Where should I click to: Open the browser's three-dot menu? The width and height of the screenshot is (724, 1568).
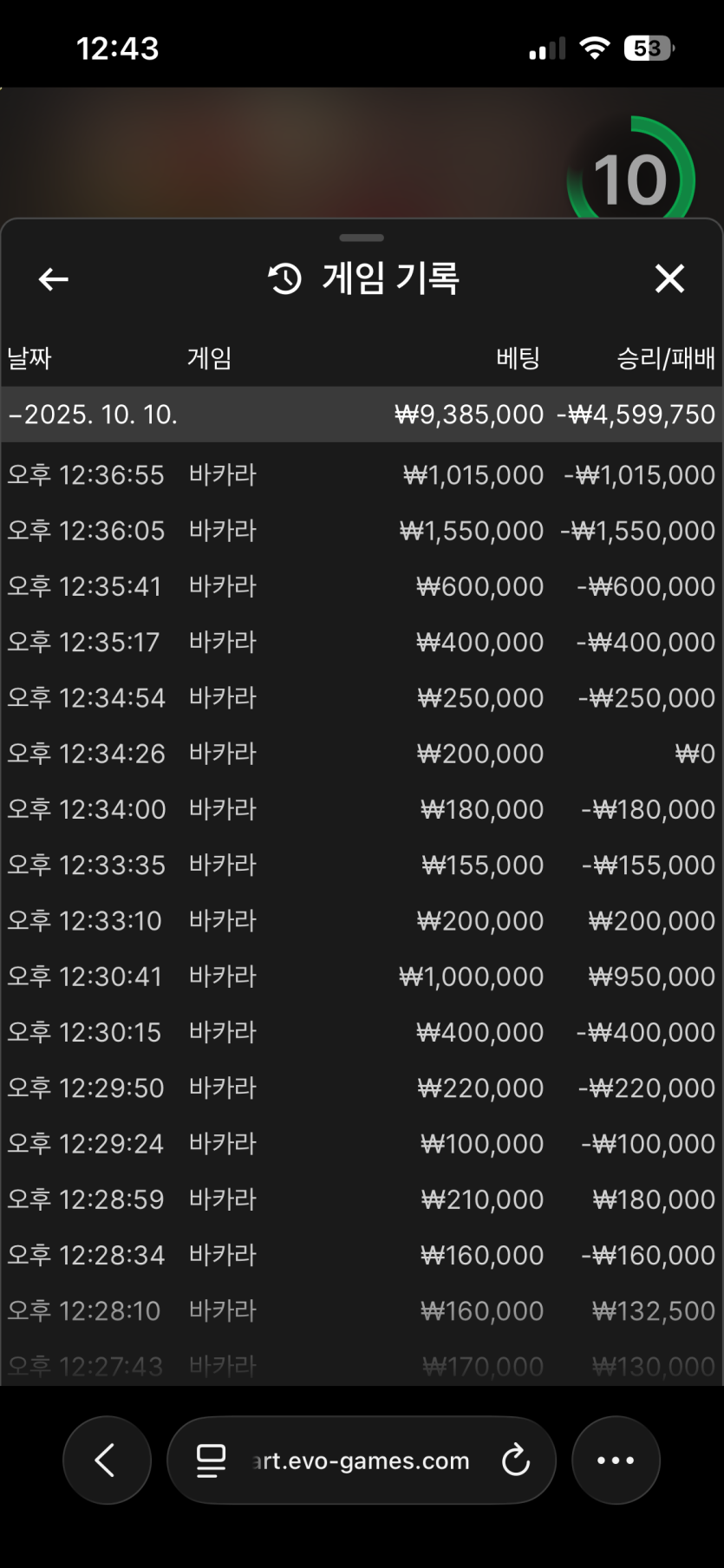click(616, 1460)
